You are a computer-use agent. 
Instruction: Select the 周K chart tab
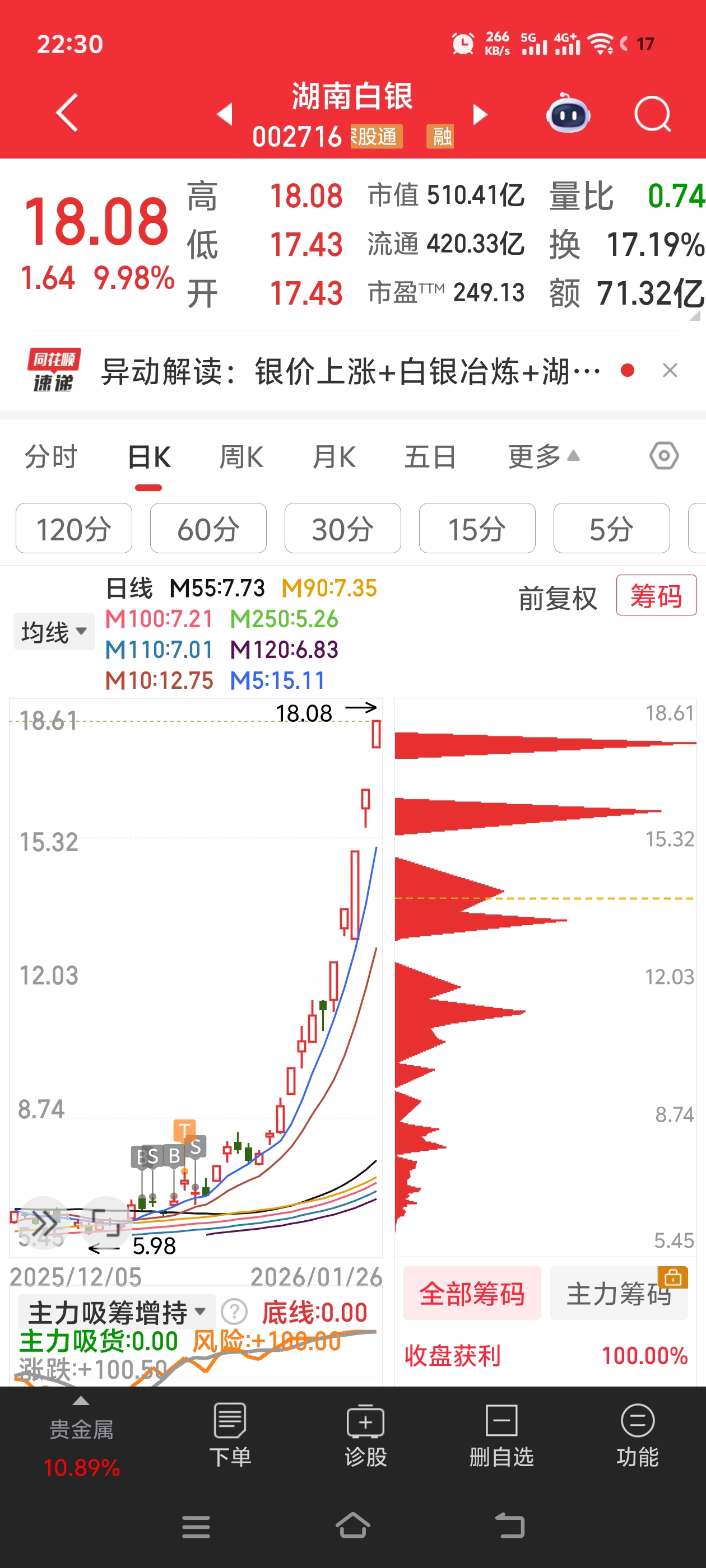(241, 457)
